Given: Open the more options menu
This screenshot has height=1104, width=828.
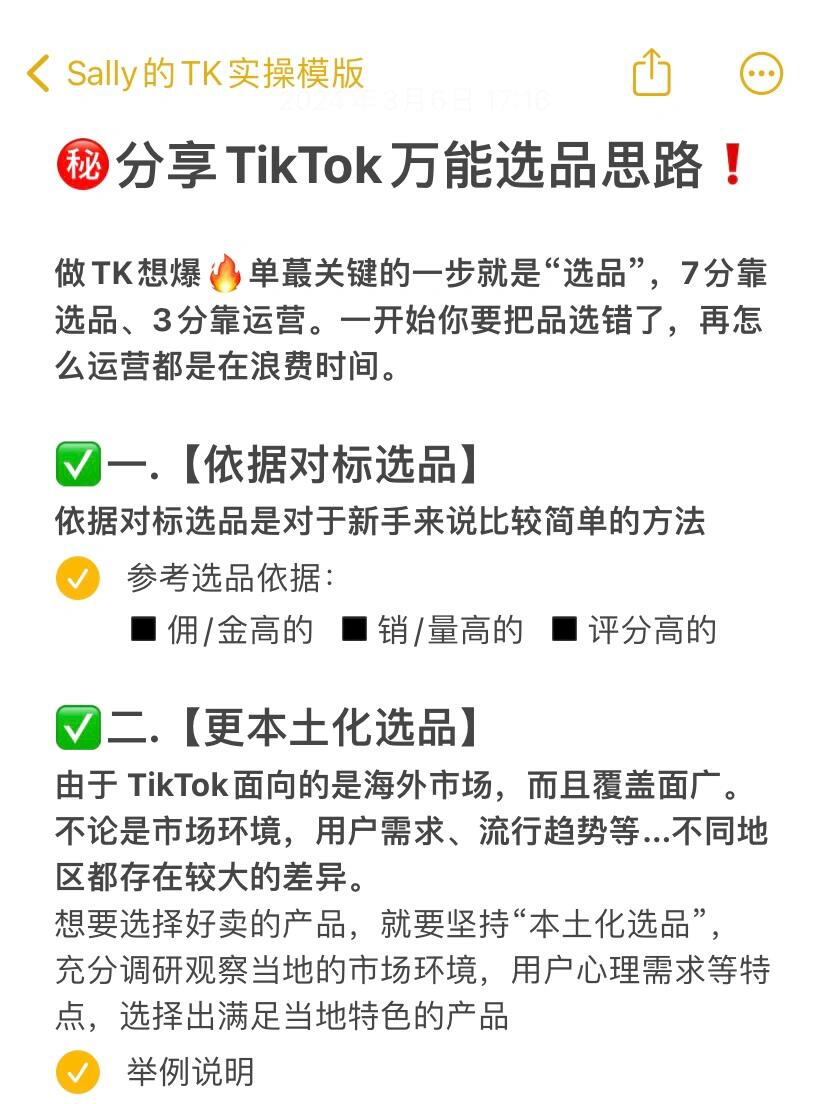Looking at the screenshot, I should [761, 73].
